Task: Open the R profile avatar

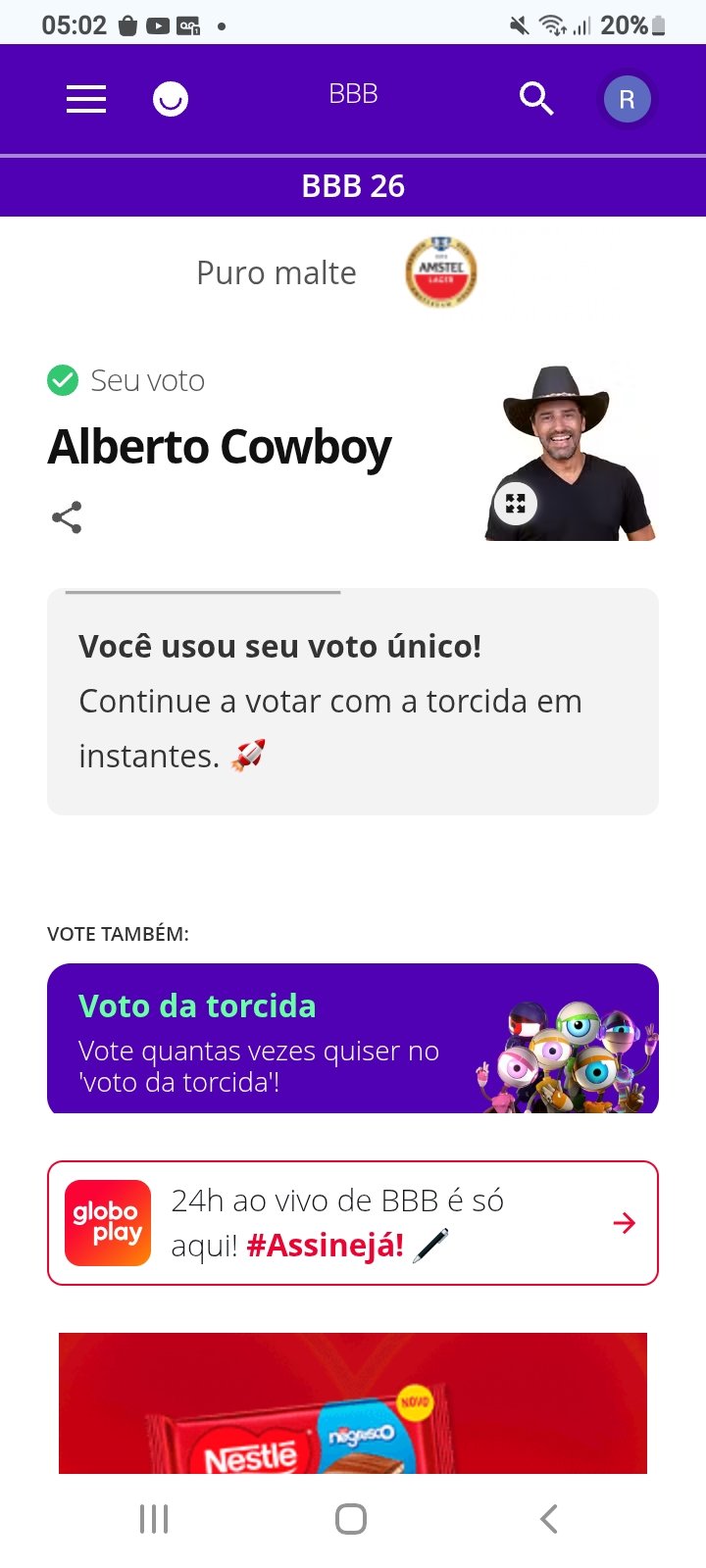Action: [627, 99]
